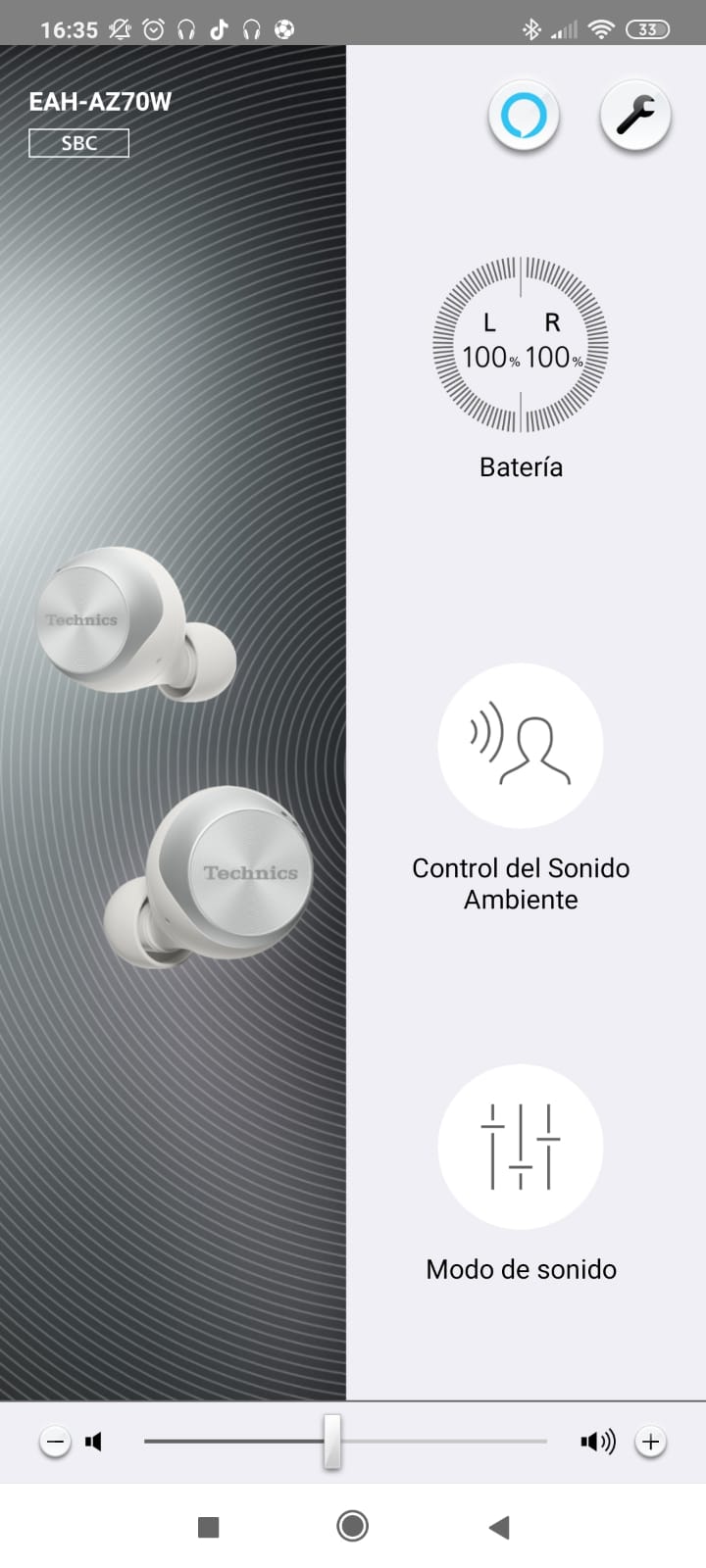Screen dimensions: 706x1568
Task: Tap the volume slider track
Action: [x=441, y=1442]
